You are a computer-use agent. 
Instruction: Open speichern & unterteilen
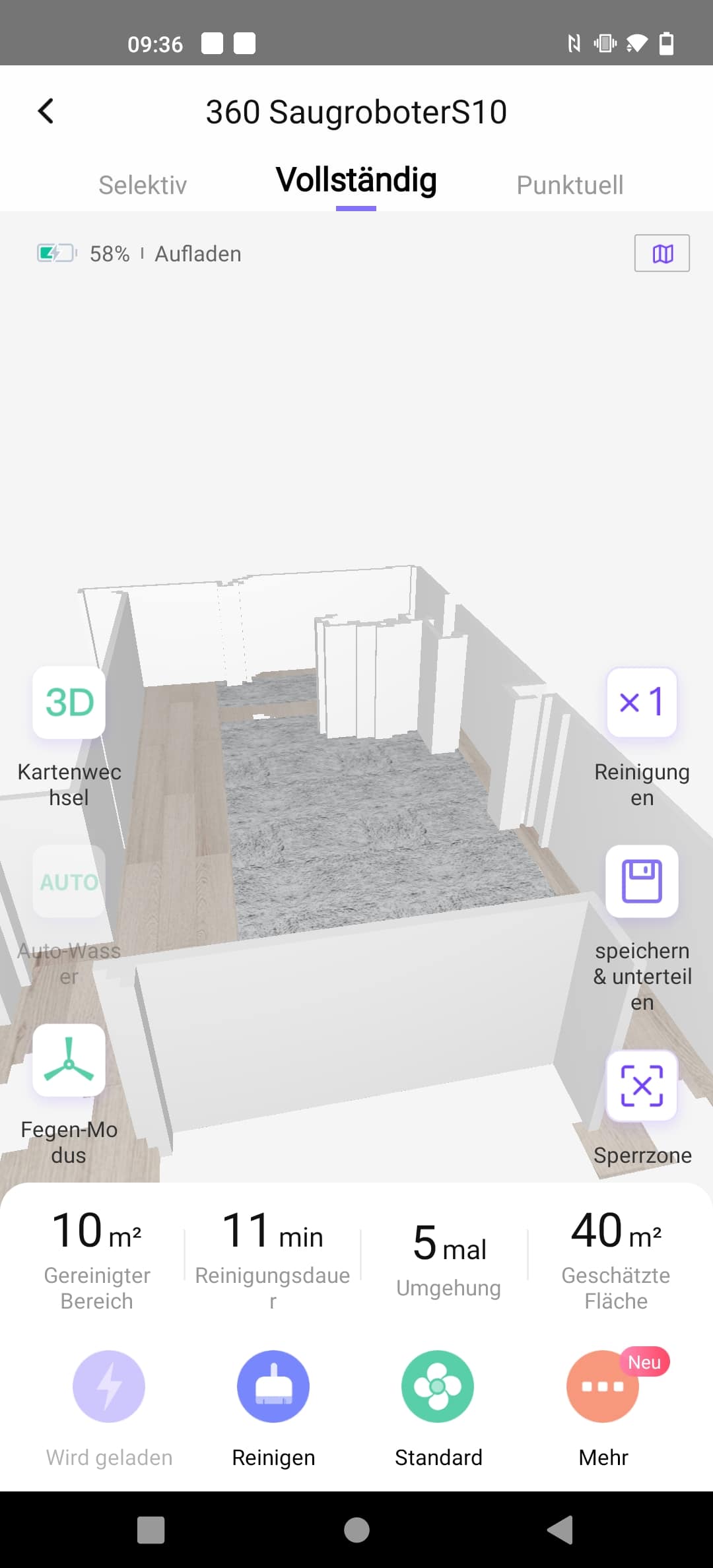point(642,881)
